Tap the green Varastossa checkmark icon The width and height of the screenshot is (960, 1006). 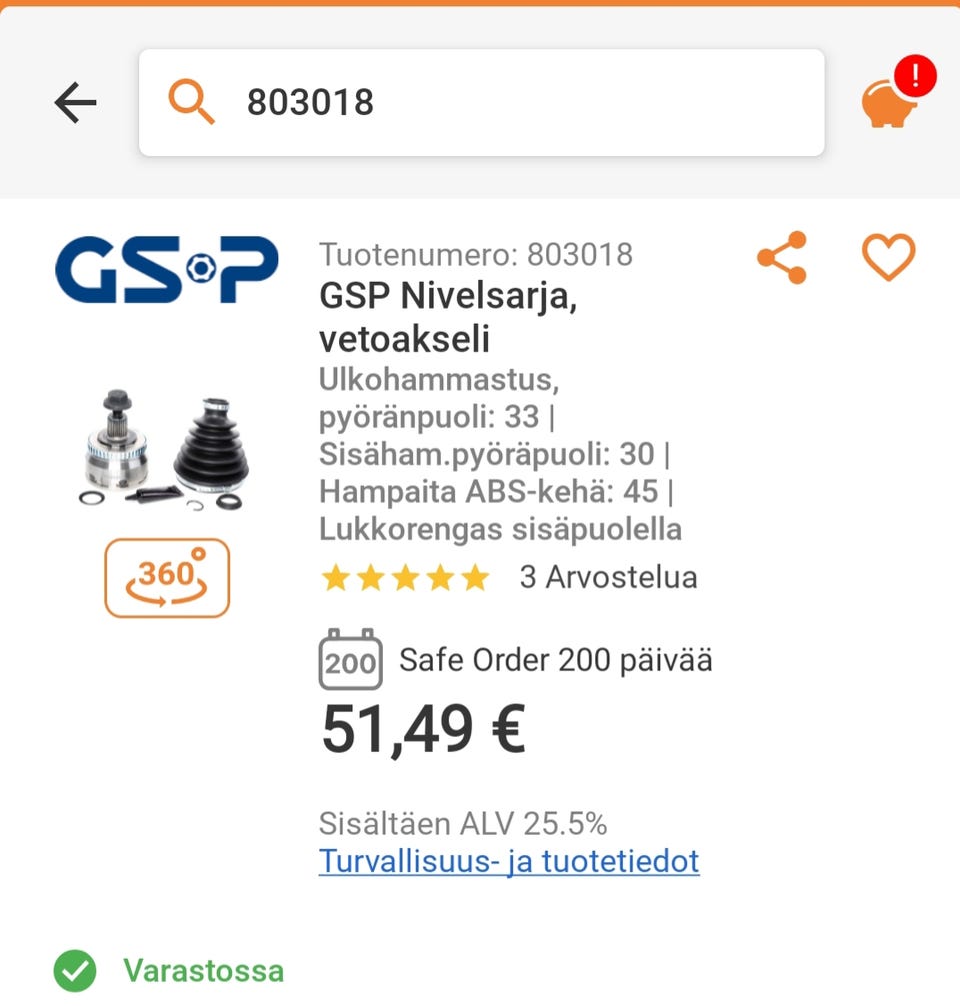tap(76, 969)
